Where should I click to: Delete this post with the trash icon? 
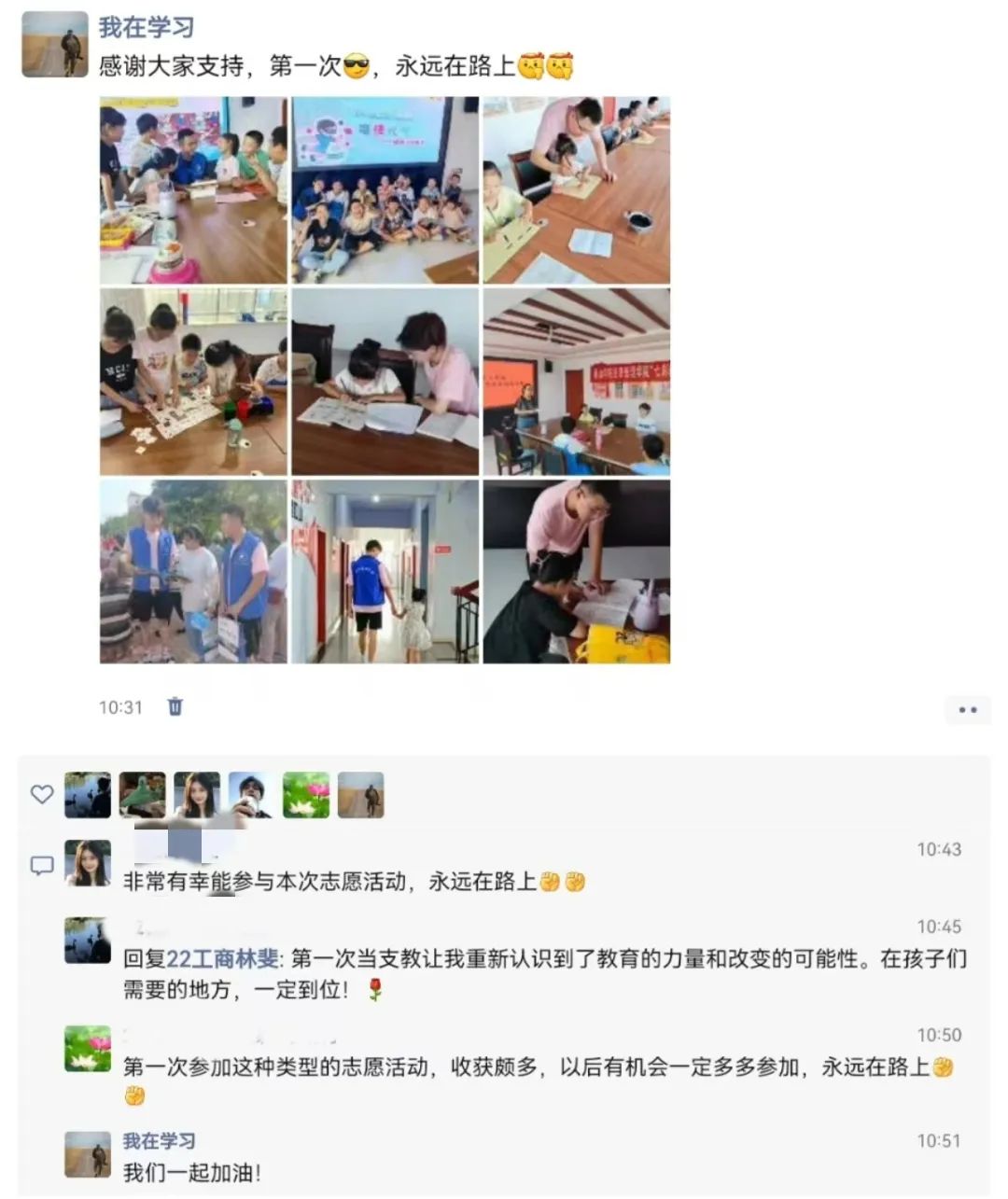point(175,707)
